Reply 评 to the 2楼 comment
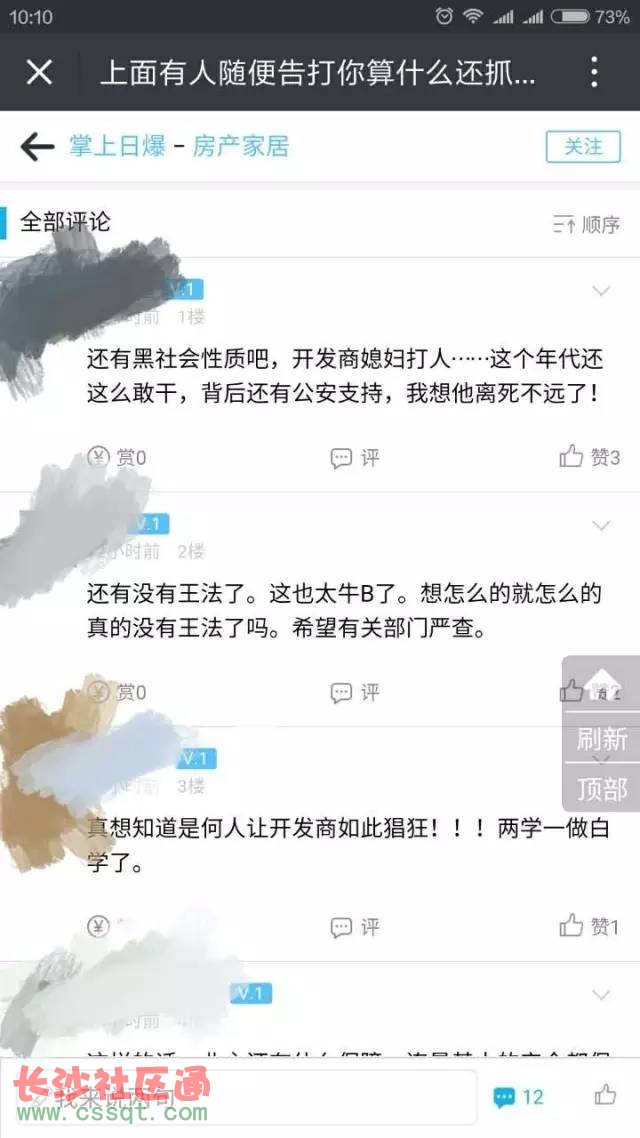640x1138 pixels. pos(355,692)
